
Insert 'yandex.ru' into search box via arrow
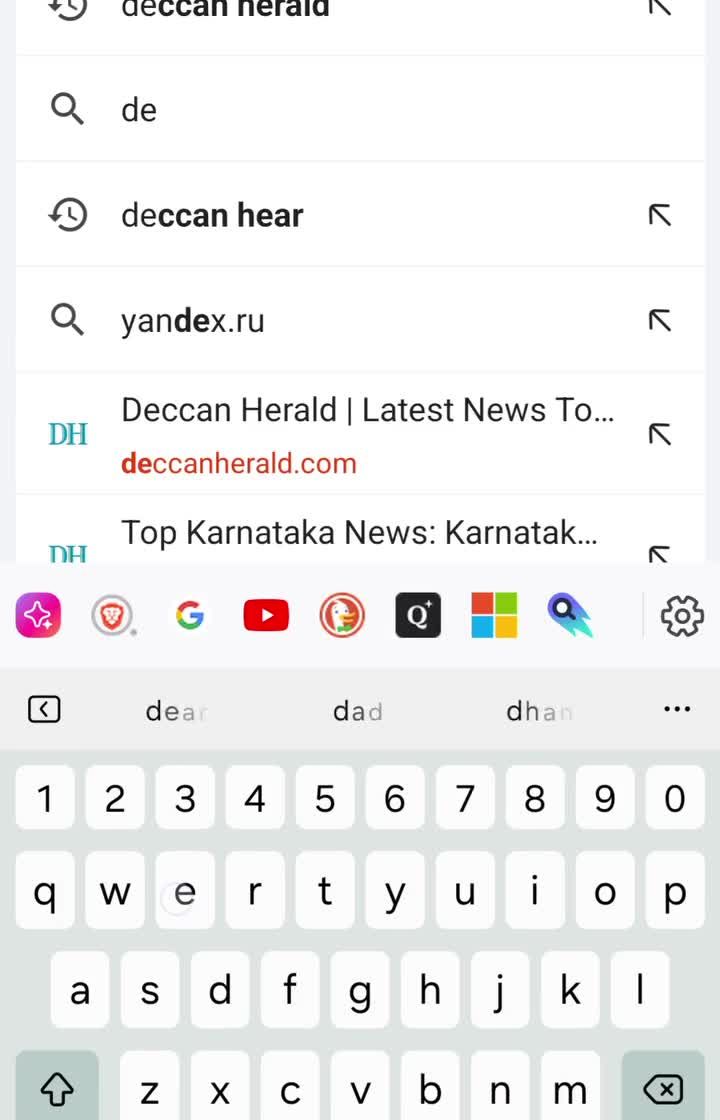(x=659, y=320)
